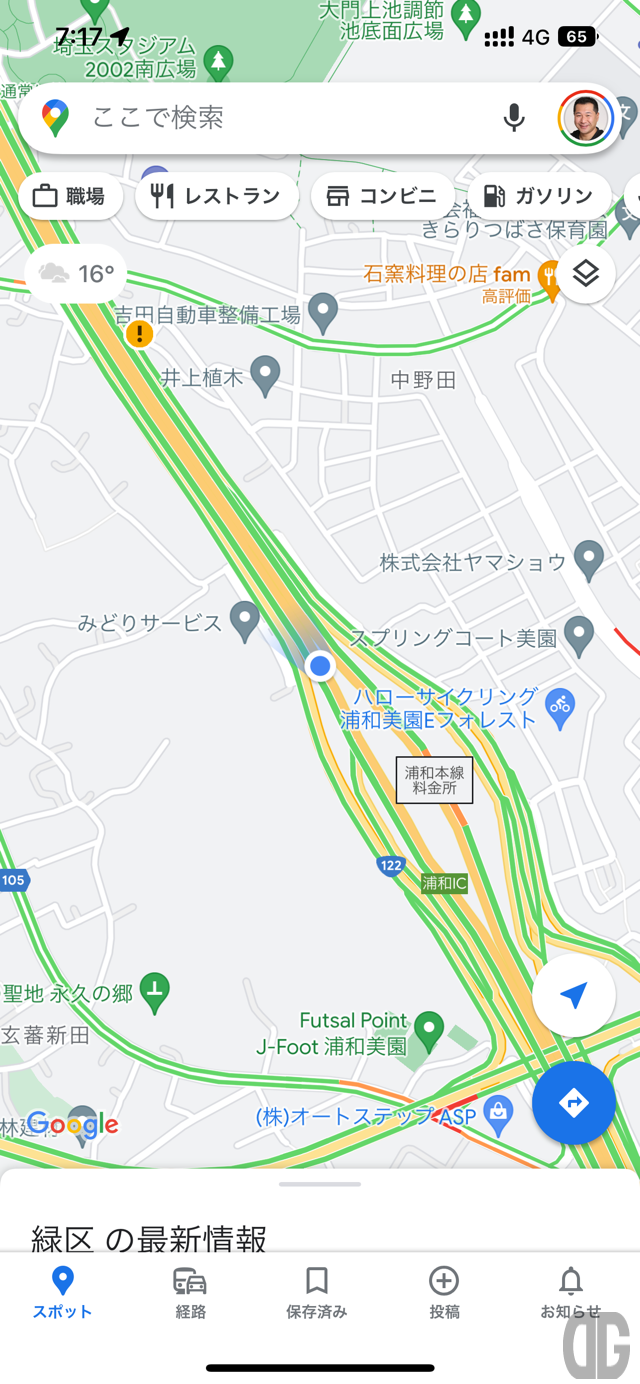
Task: Switch to the お知らせ tab
Action: 571,1292
